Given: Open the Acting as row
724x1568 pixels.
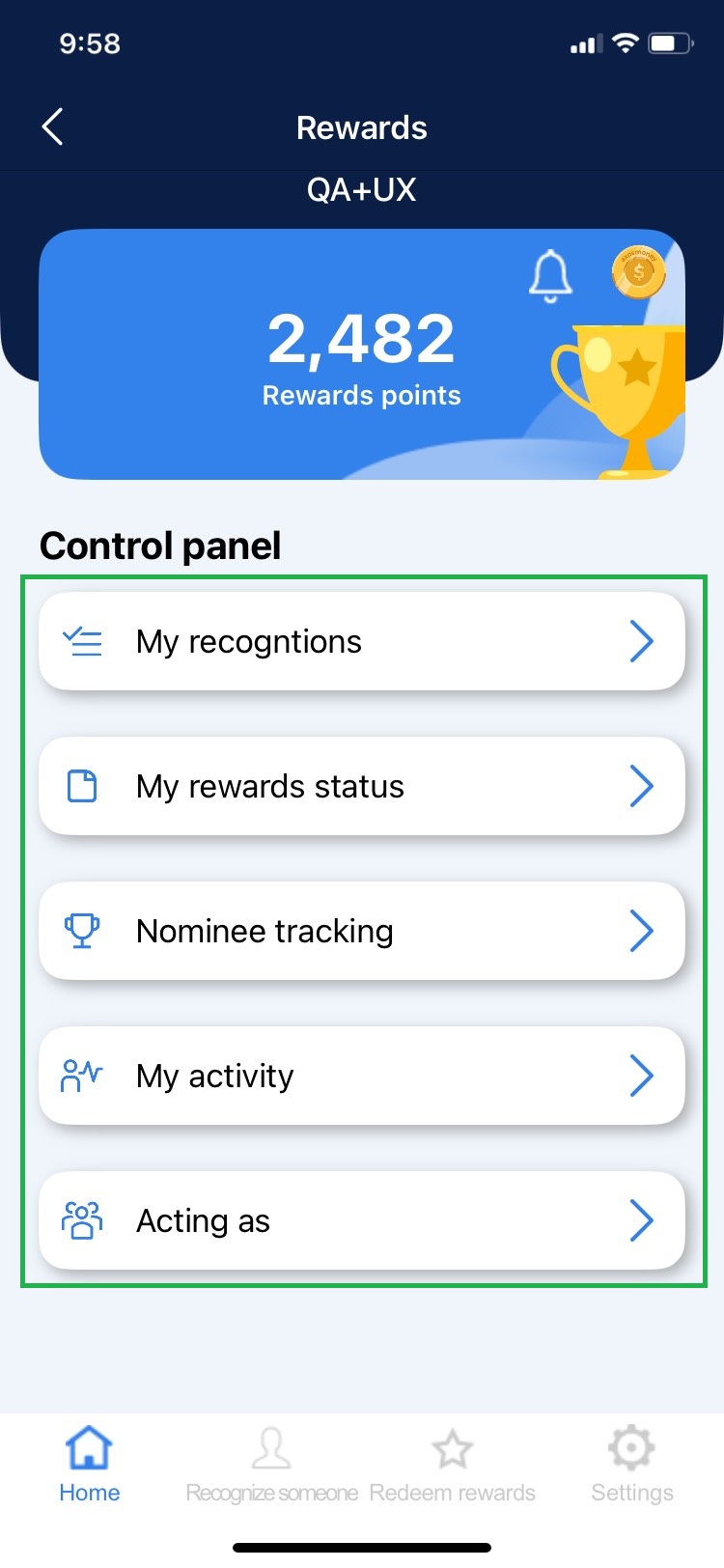Looking at the screenshot, I should (x=362, y=1220).
